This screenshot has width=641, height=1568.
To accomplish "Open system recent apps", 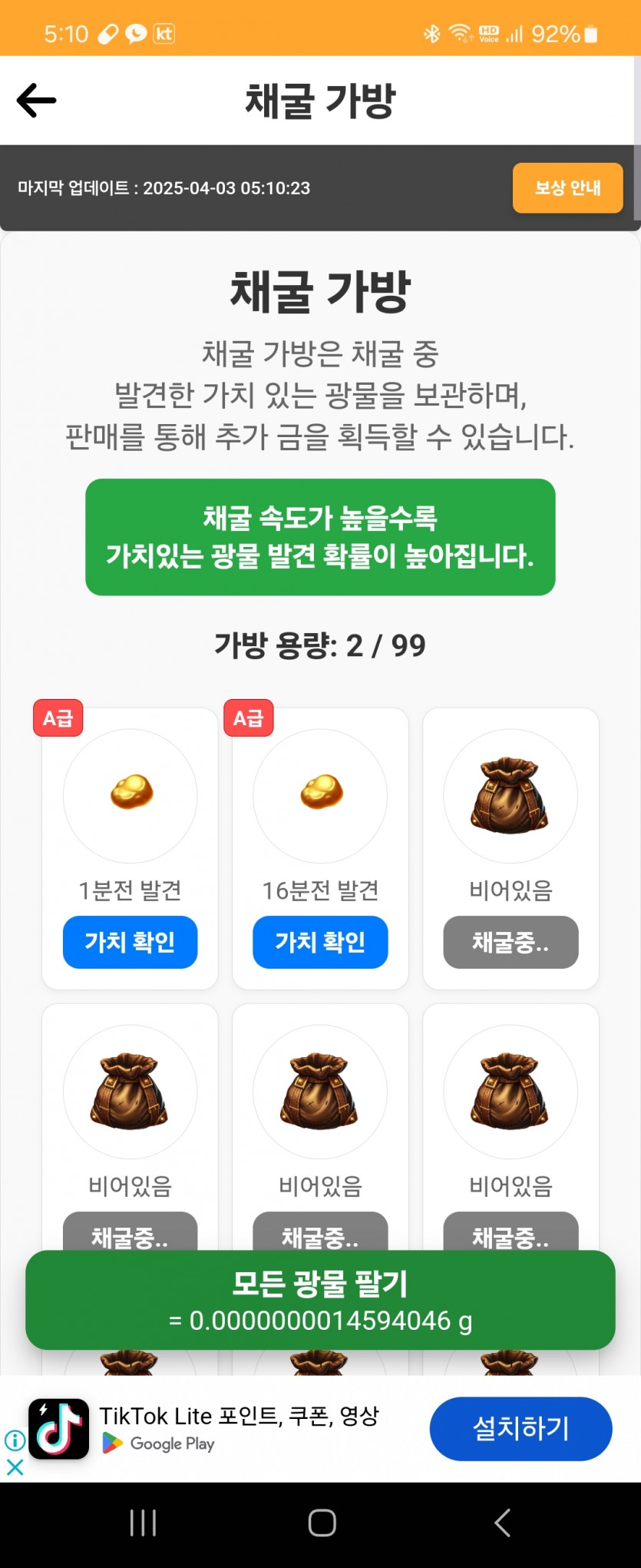I will [x=143, y=1523].
